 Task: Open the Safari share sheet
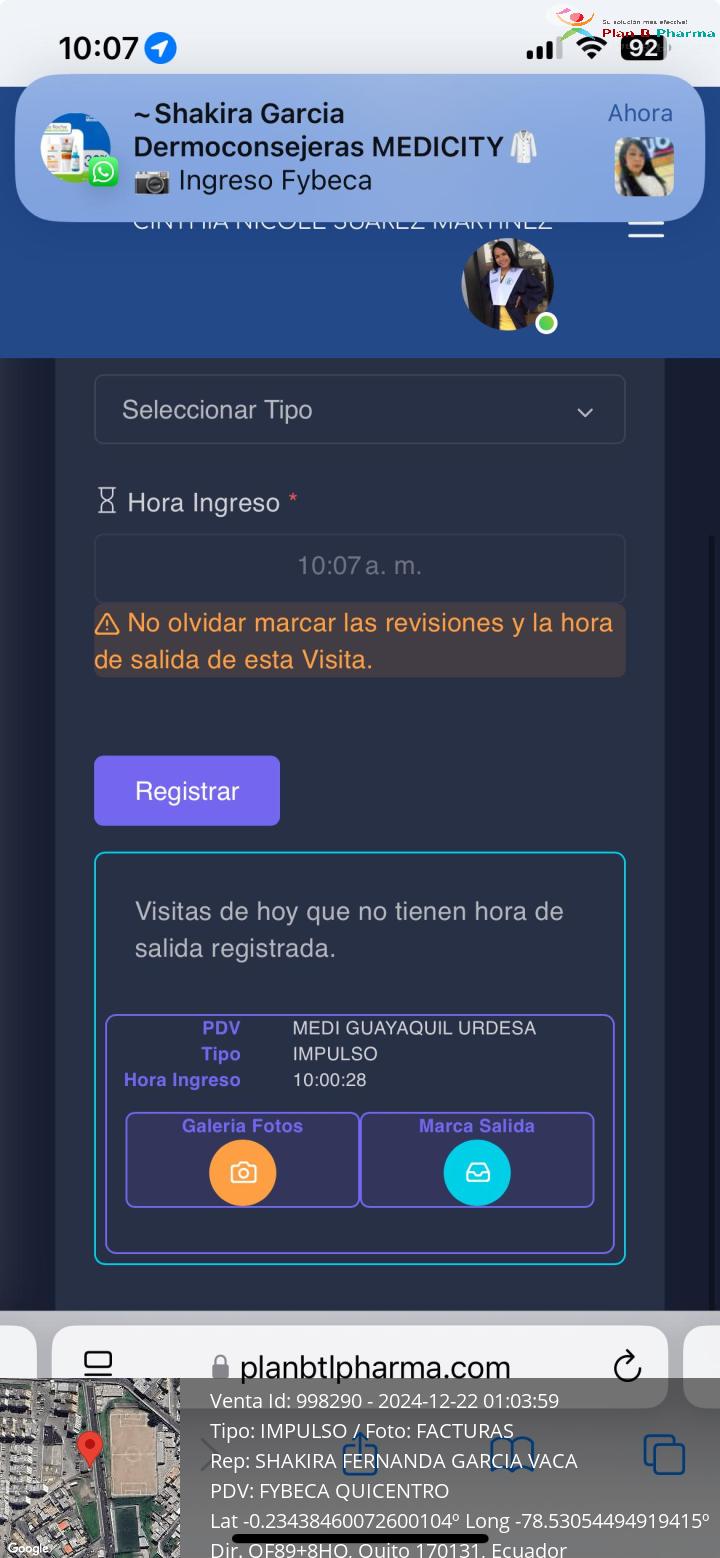pos(360,1452)
